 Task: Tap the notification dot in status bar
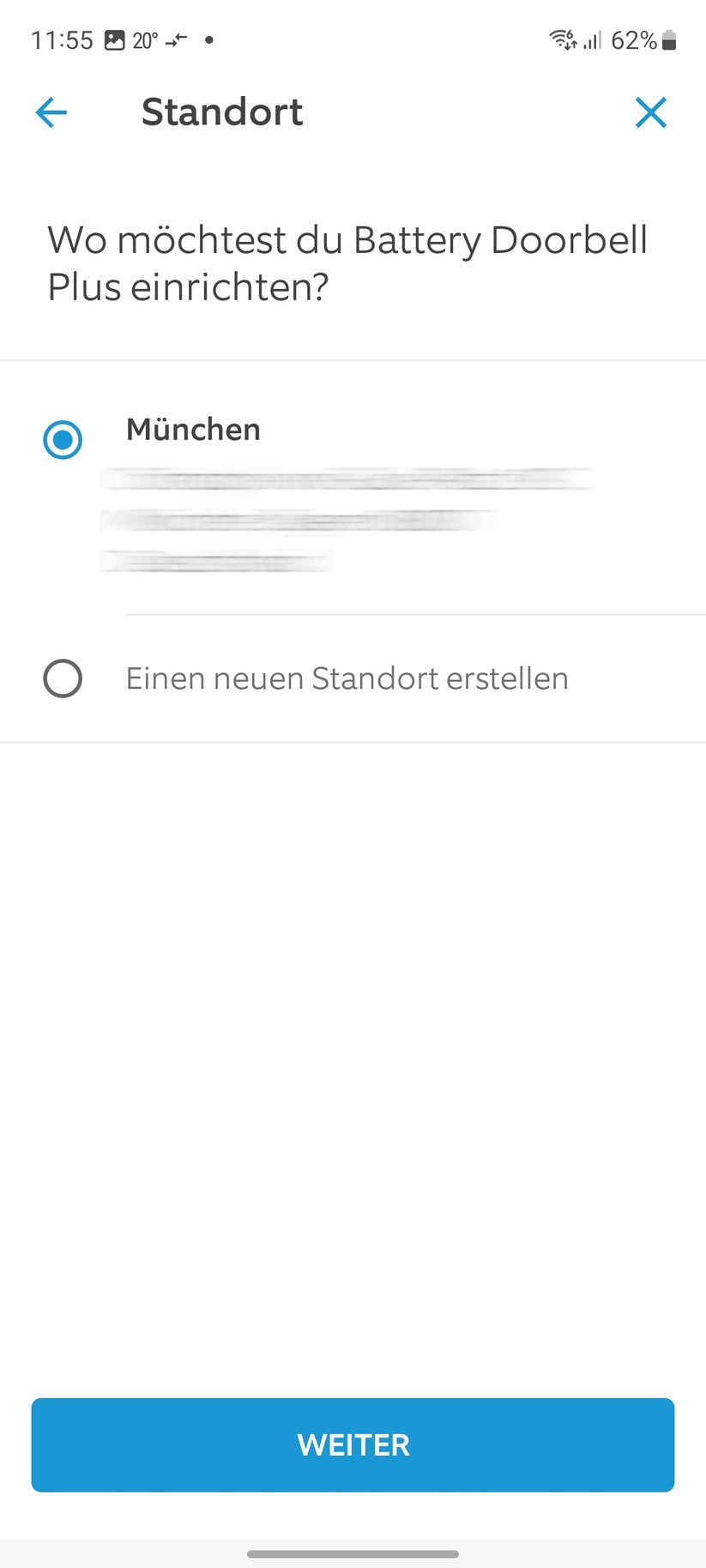[x=208, y=39]
